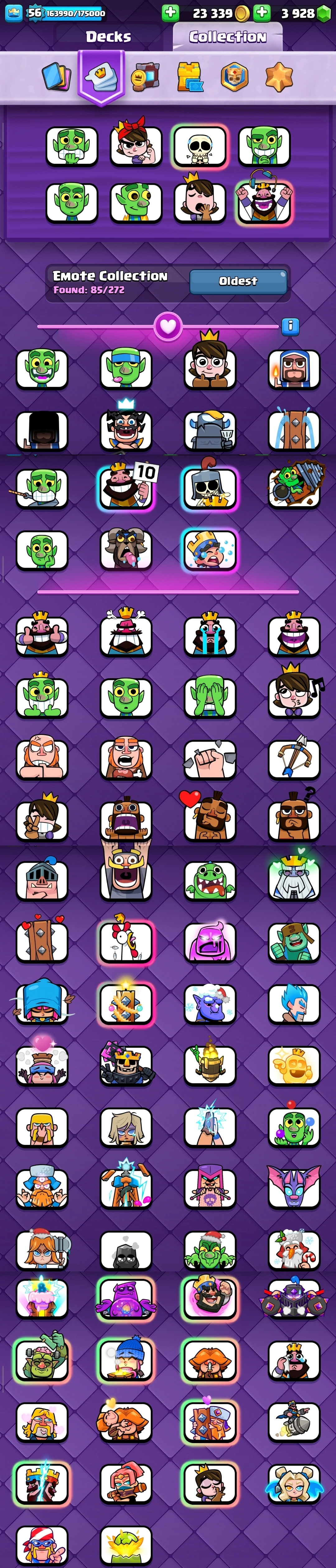The width and height of the screenshot is (336, 1568).
Task: Open the favorites info button
Action: [291, 326]
